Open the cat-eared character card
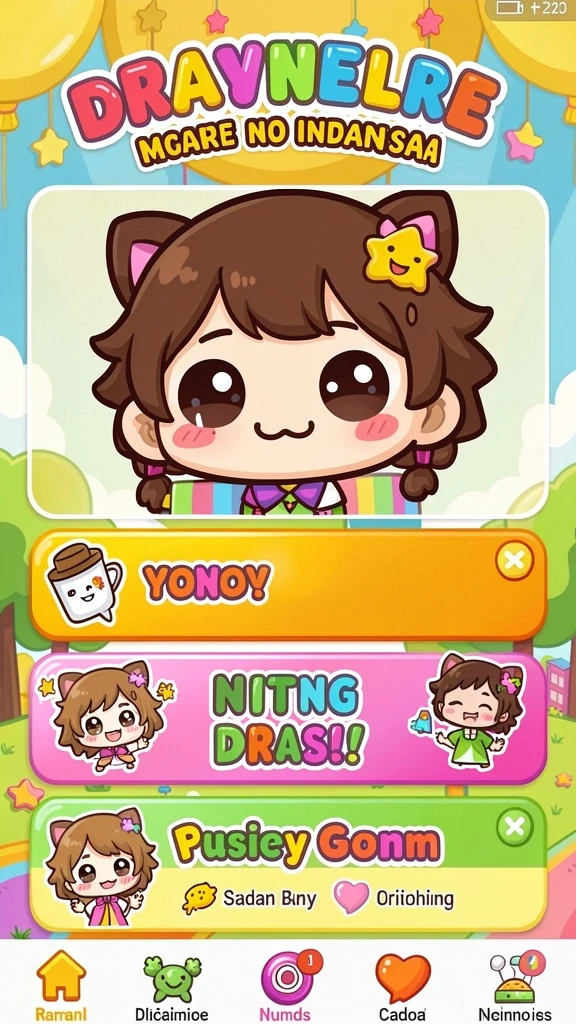 (x=288, y=352)
